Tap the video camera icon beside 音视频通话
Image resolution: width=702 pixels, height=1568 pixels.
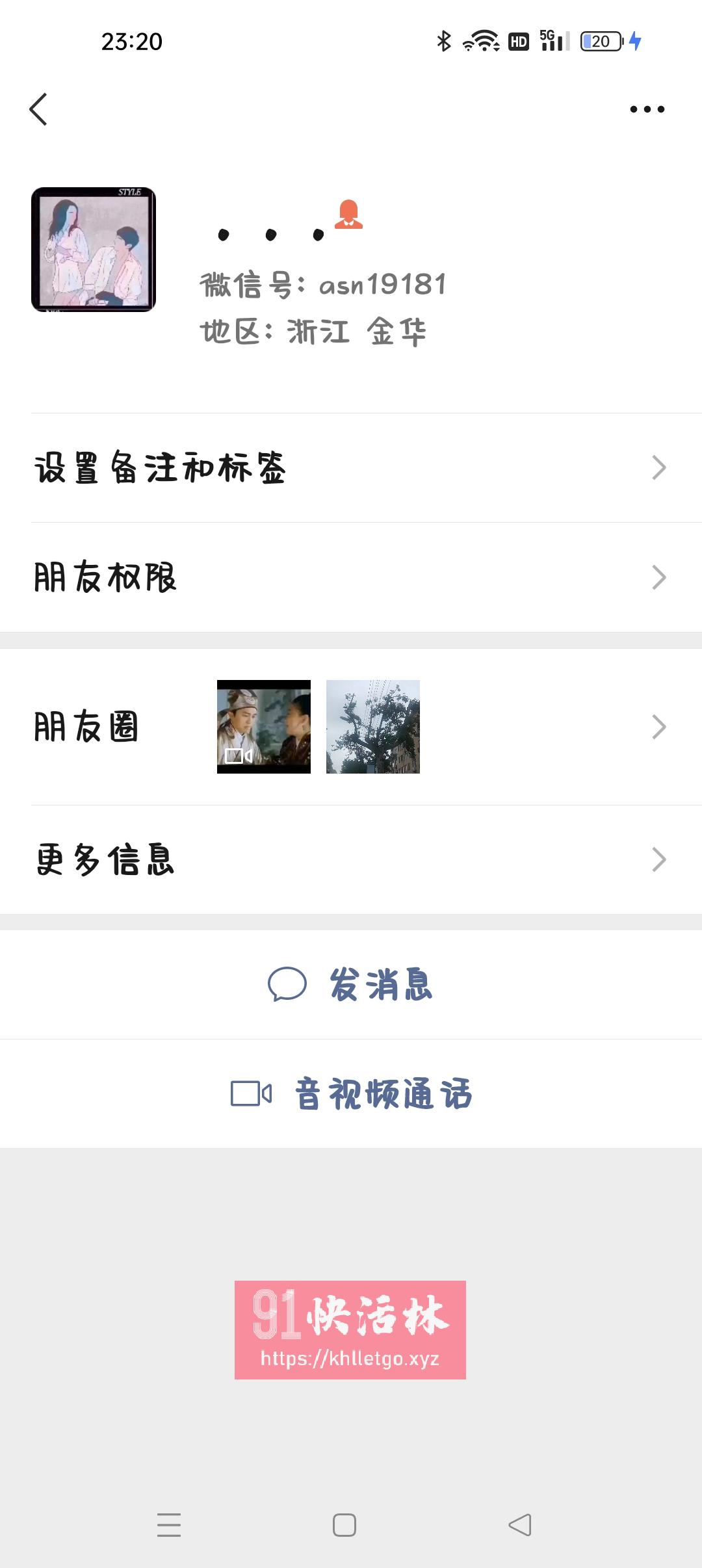(x=250, y=1092)
